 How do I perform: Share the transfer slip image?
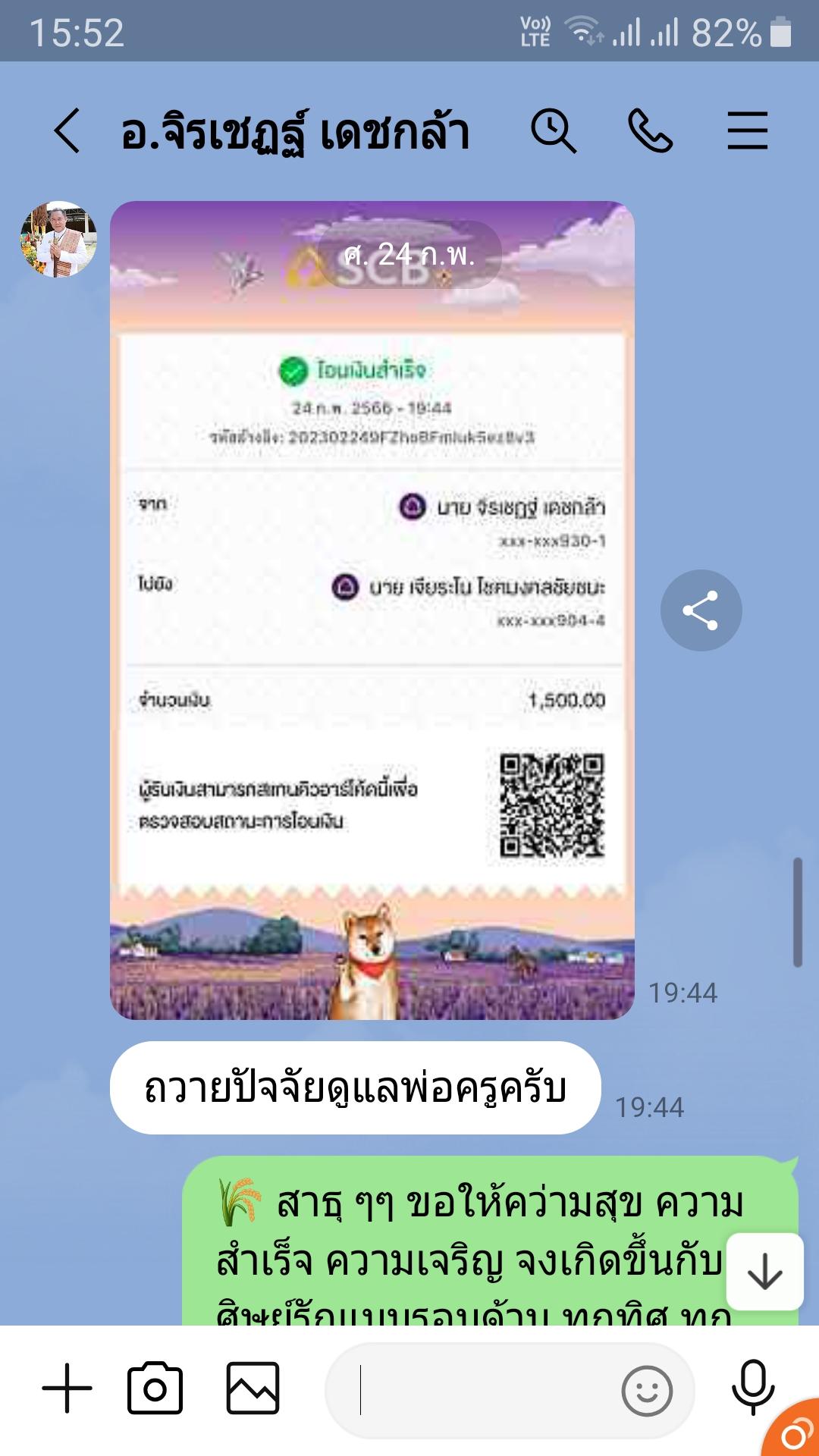701,610
